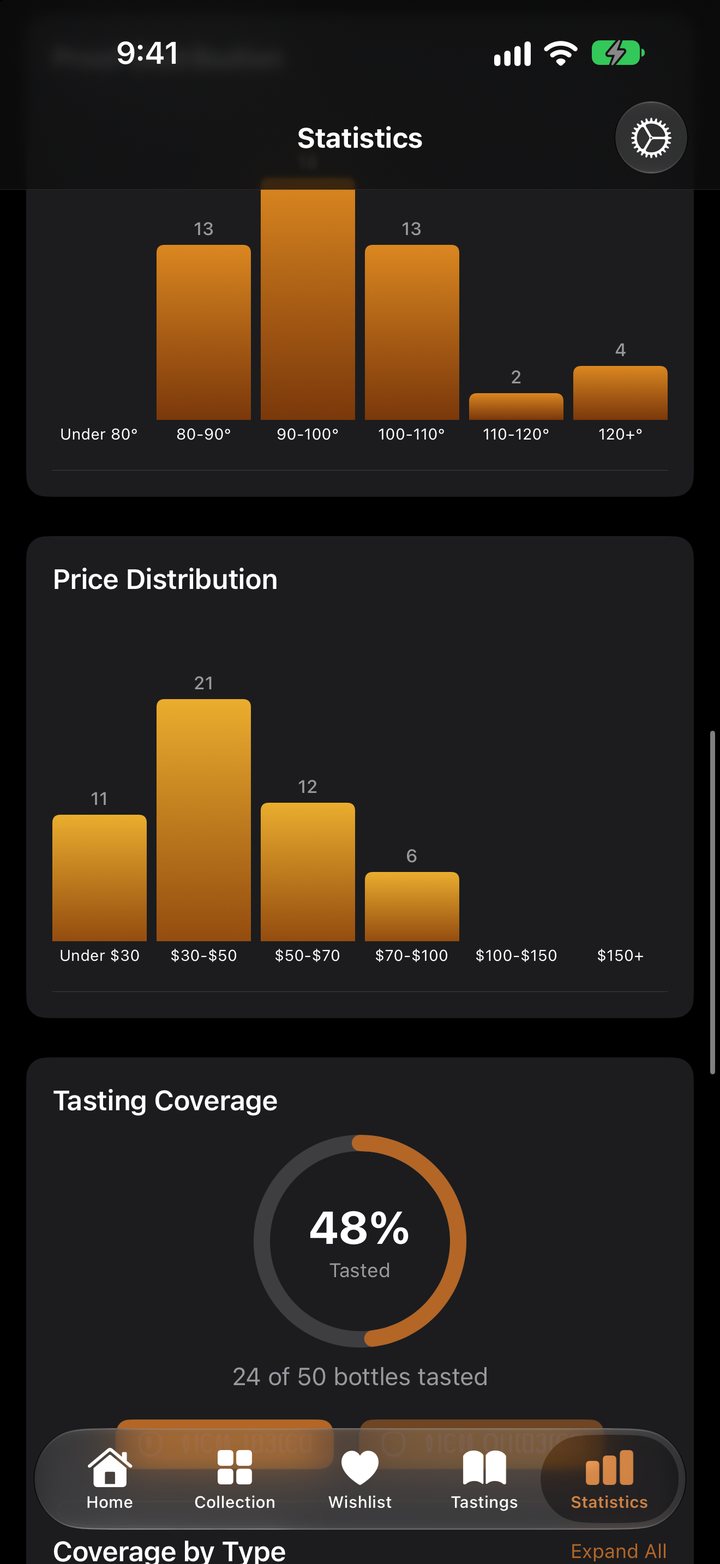Go to the Wishlist tab
This screenshot has width=720, height=1564.
click(360, 1480)
